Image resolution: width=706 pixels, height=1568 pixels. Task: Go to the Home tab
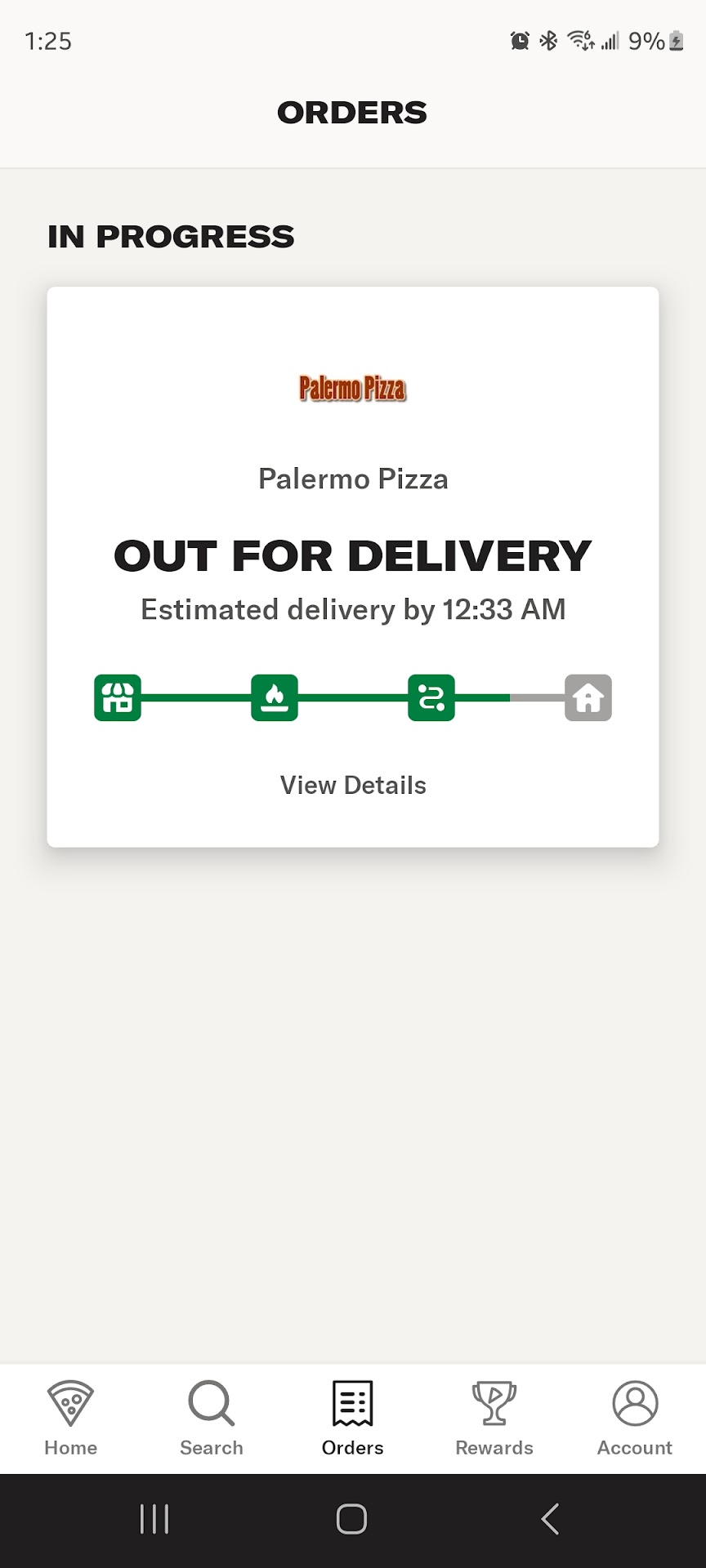click(71, 1419)
